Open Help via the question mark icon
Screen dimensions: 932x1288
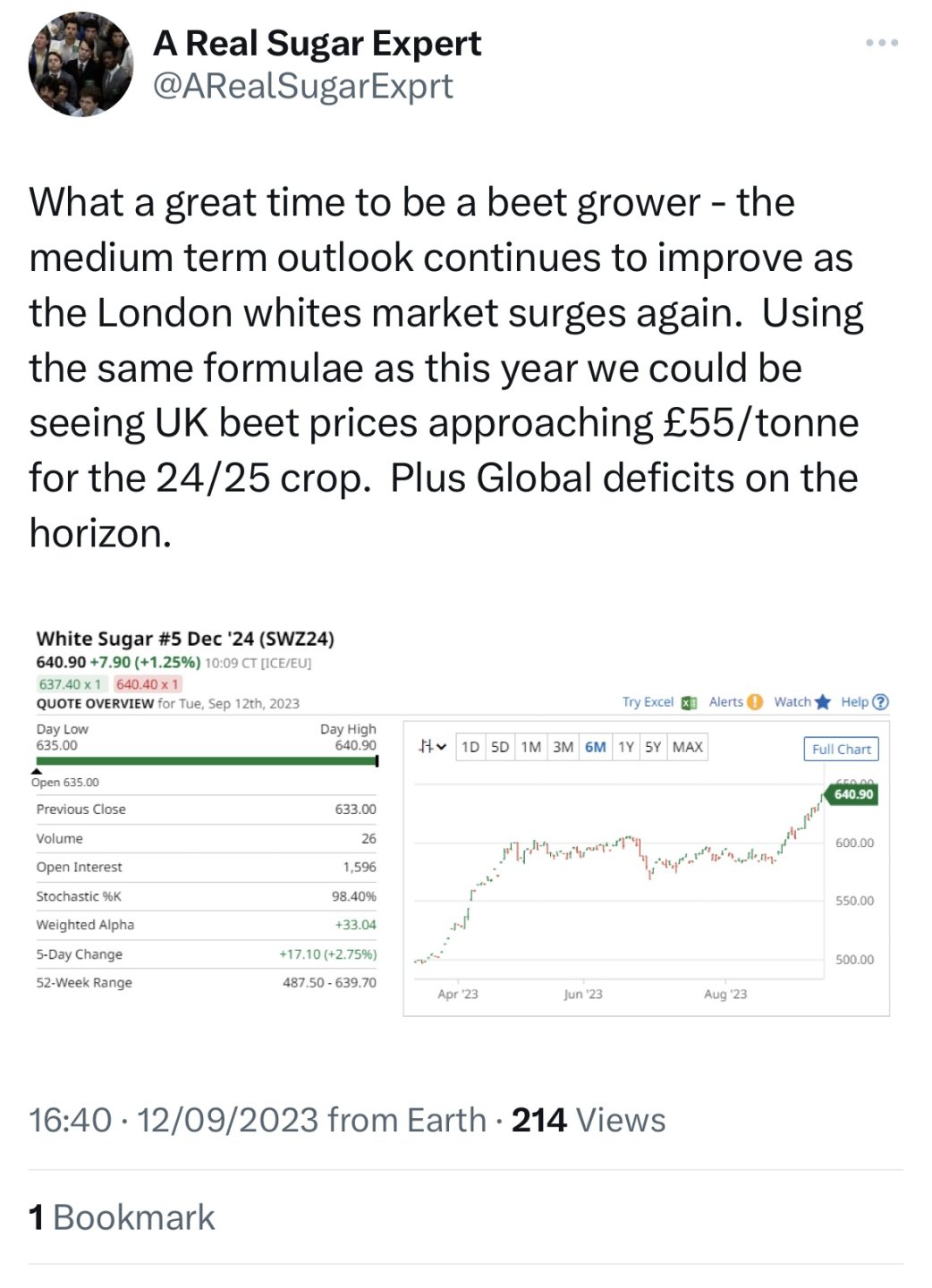pos(880,702)
